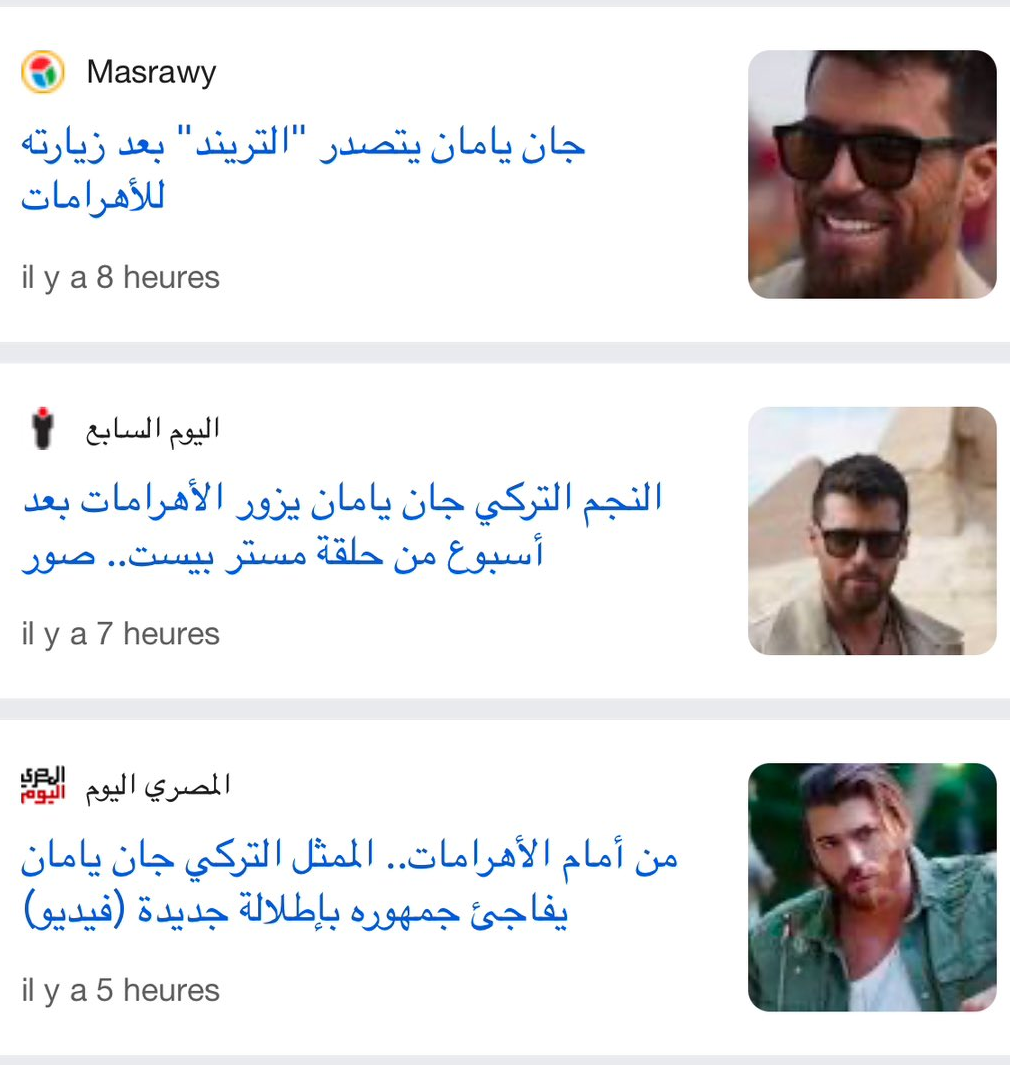
Task: Tap the thumbnail next to the Masrawy article
Action: tap(871, 174)
